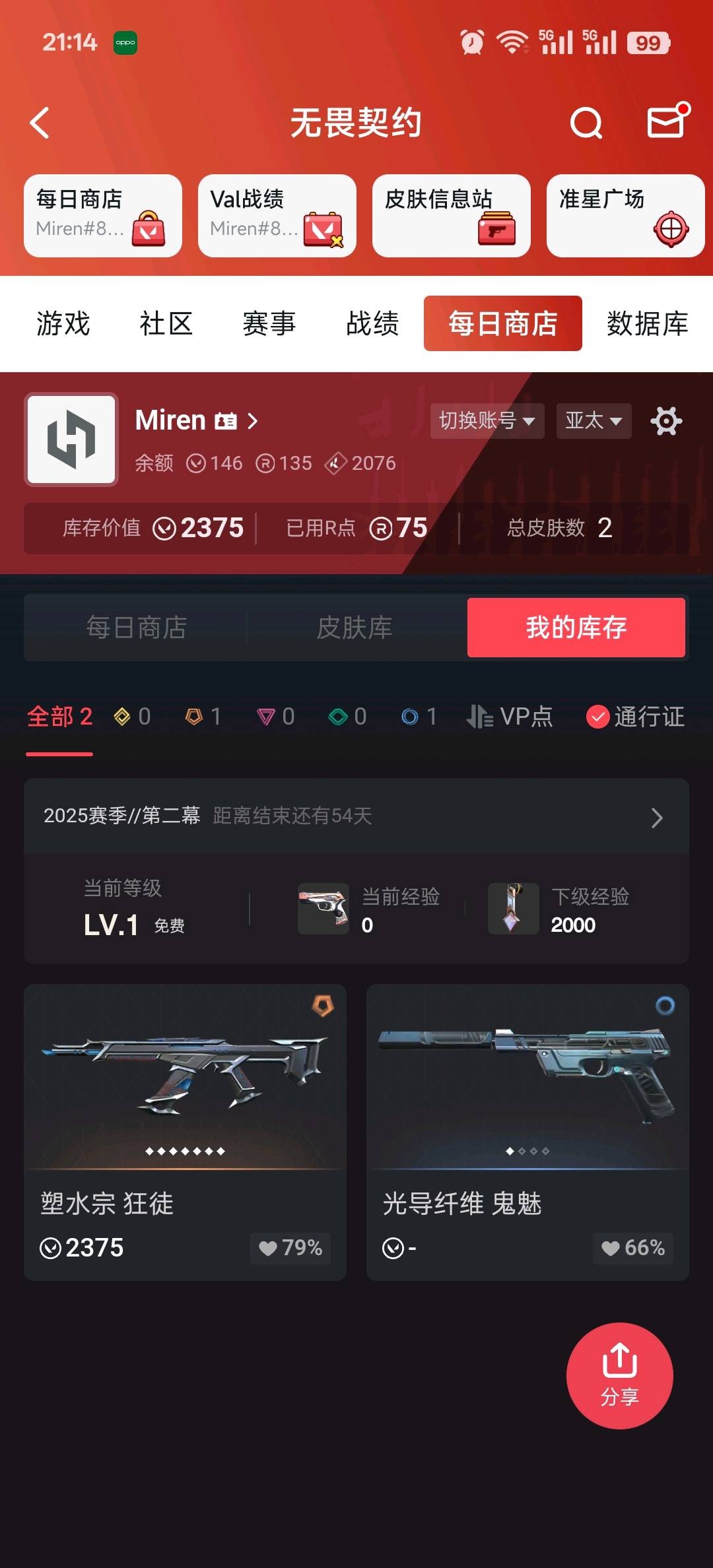713x1568 pixels.
Task: Expand the 亚太 region dropdown
Action: point(594,420)
